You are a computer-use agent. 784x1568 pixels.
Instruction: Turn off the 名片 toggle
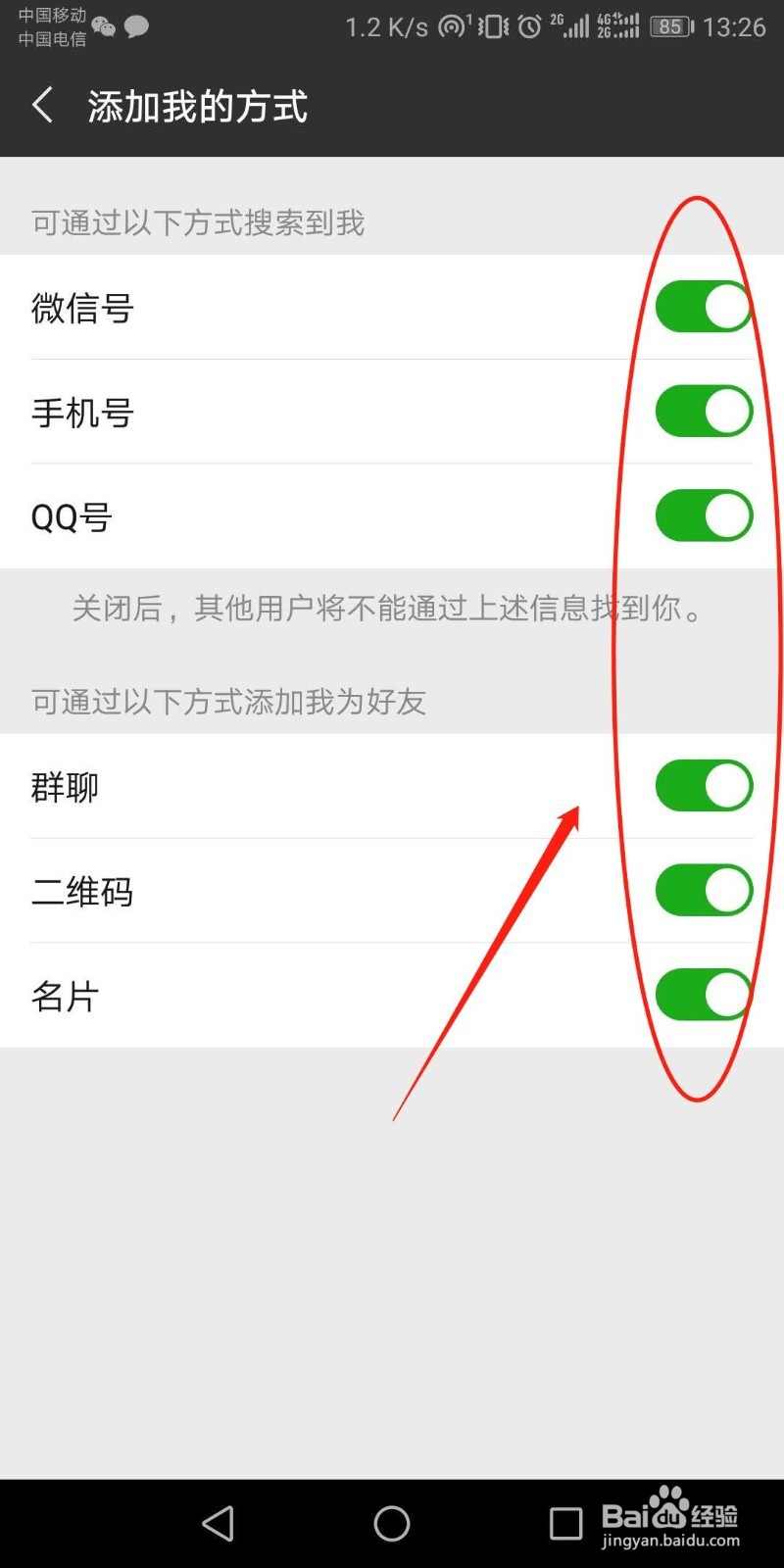pos(704,994)
